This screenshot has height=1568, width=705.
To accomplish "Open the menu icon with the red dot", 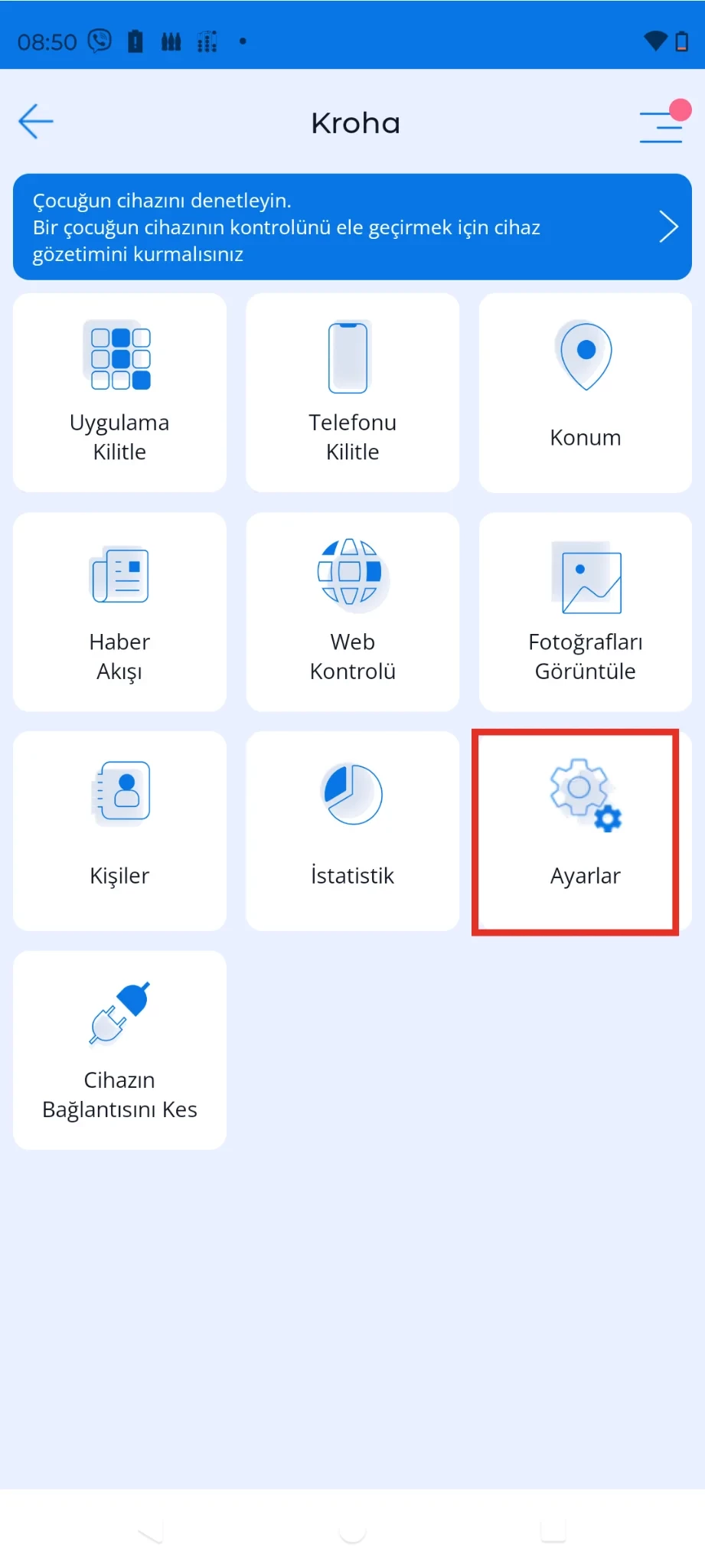I will 661,125.
